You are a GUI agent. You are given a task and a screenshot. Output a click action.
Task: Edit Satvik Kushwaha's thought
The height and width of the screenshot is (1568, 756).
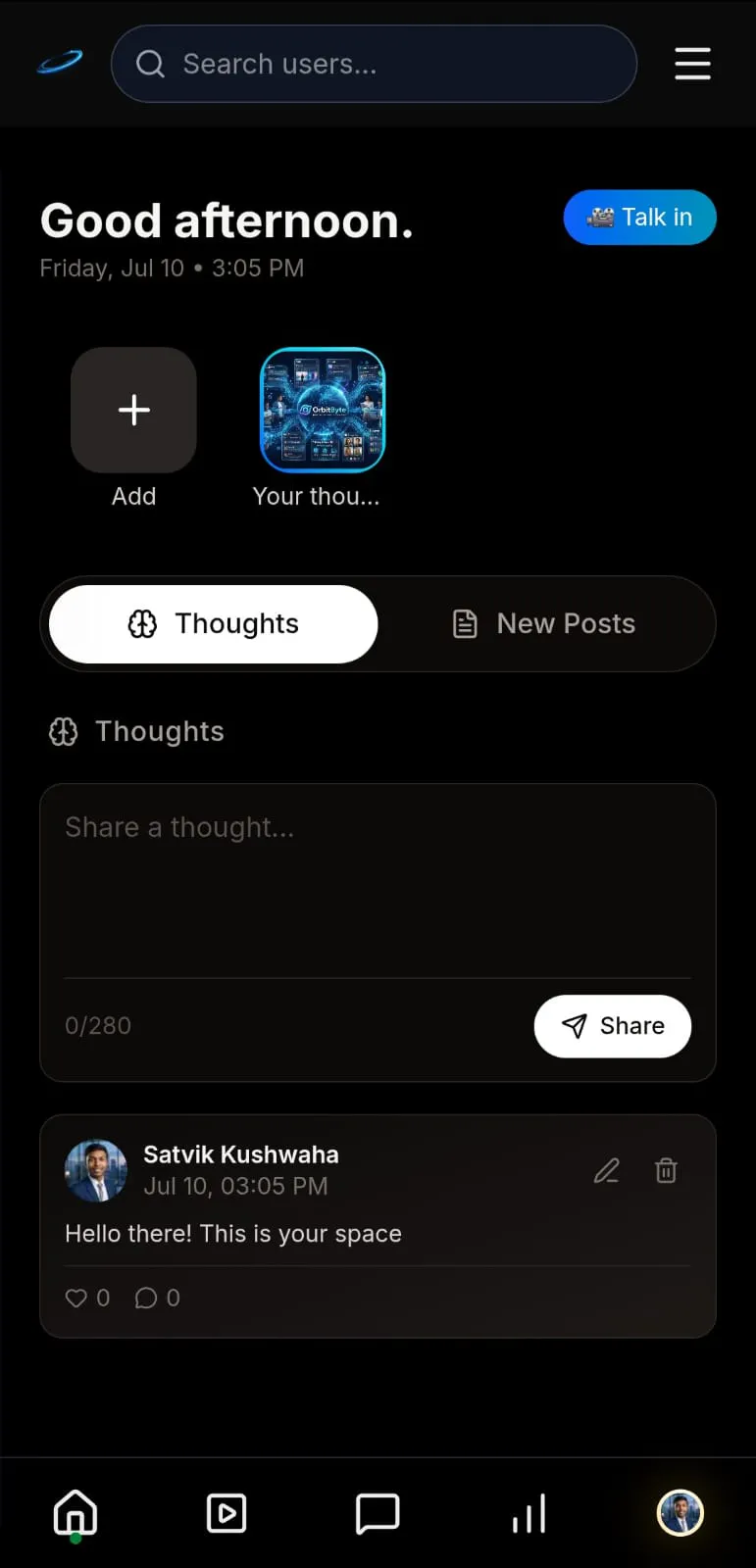pyautogui.click(x=606, y=1170)
